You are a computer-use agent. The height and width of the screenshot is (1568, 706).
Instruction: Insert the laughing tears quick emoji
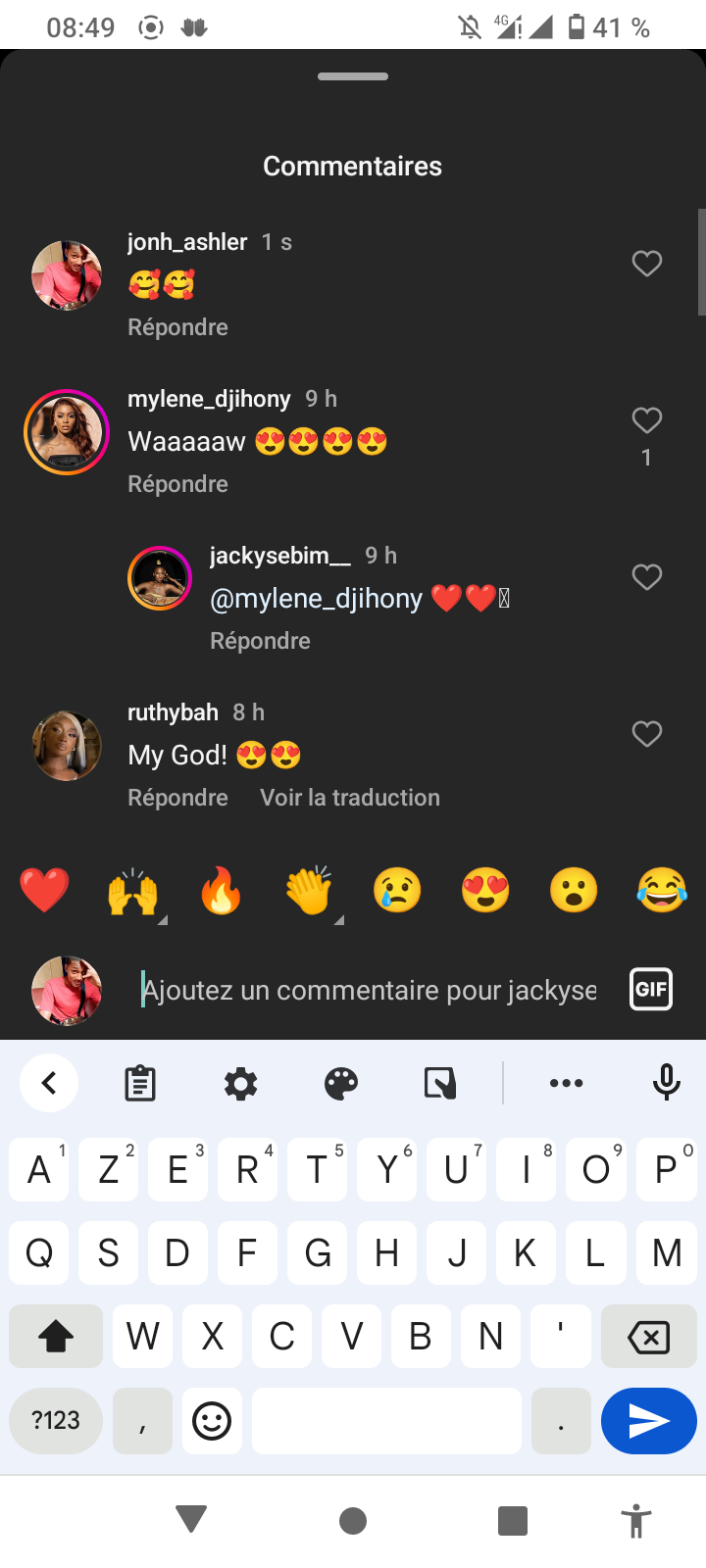pyautogui.click(x=662, y=891)
